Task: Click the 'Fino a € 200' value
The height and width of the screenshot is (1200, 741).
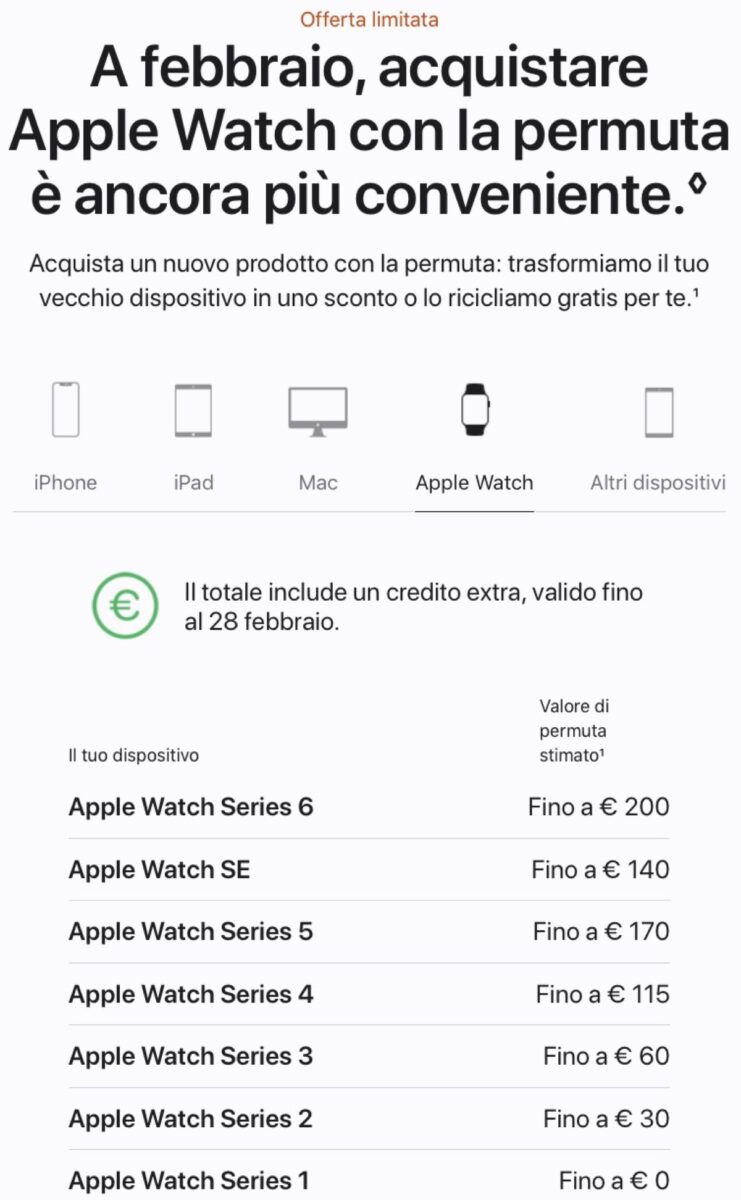Action: pyautogui.click(x=597, y=807)
